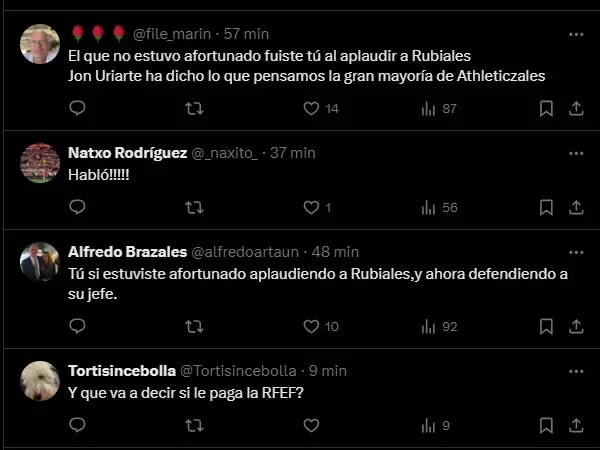Like Natxo Rodríguez's comment

311,207
